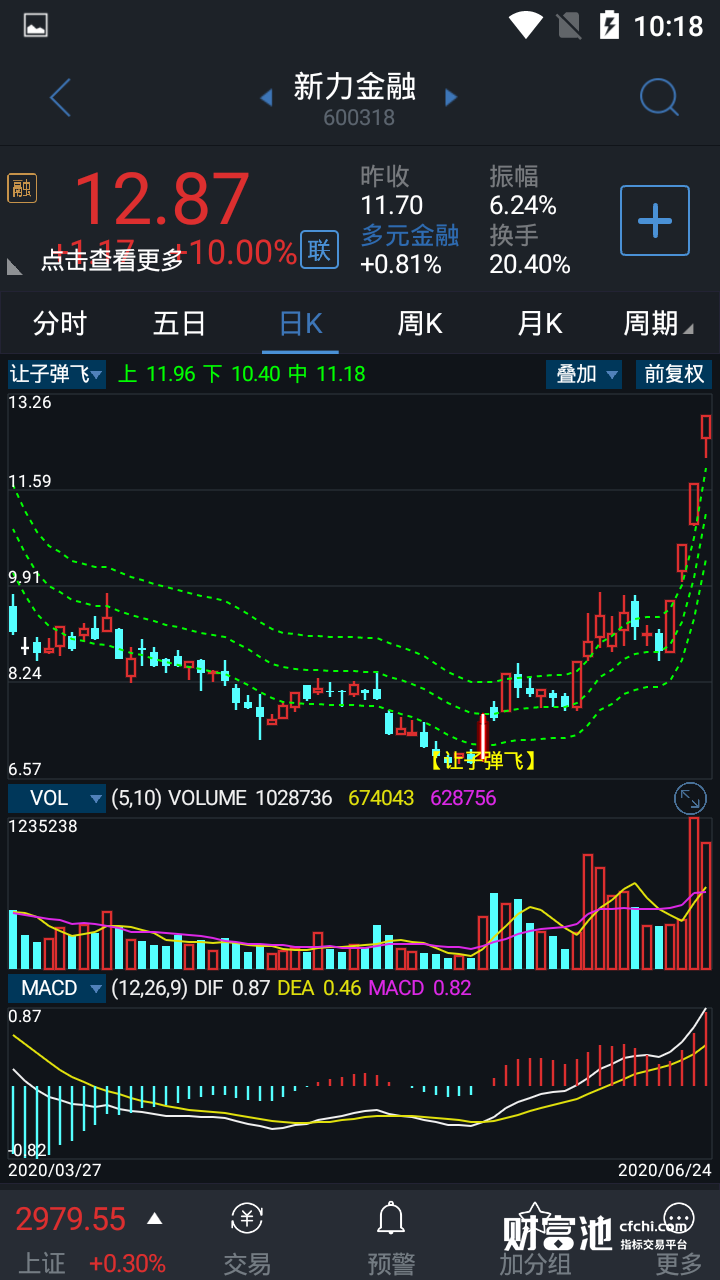Open the 交易 trade tab
Screen dimensions: 720x1280
[247, 1239]
